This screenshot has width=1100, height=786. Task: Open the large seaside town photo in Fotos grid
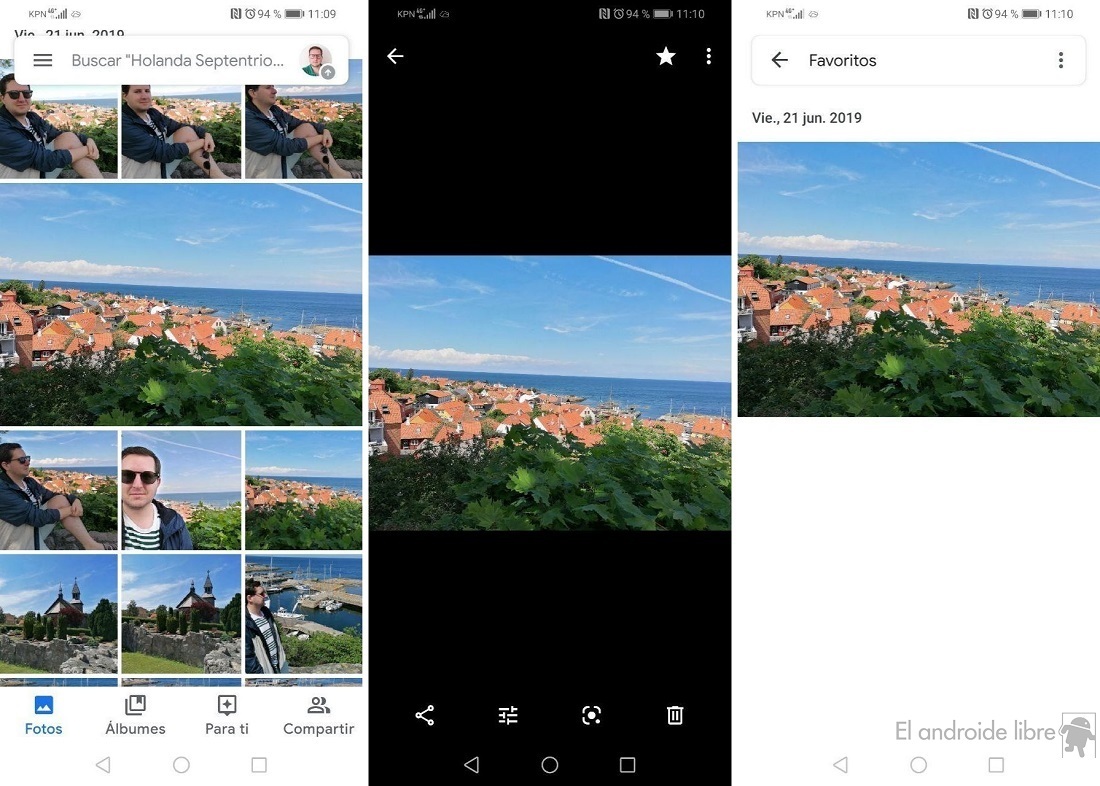(x=181, y=304)
